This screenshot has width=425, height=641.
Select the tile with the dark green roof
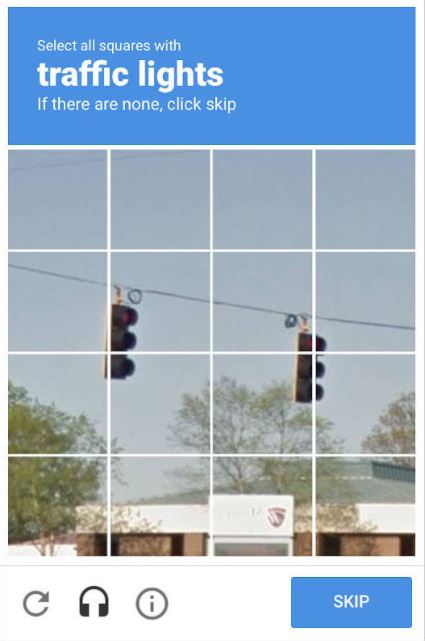[365, 506]
